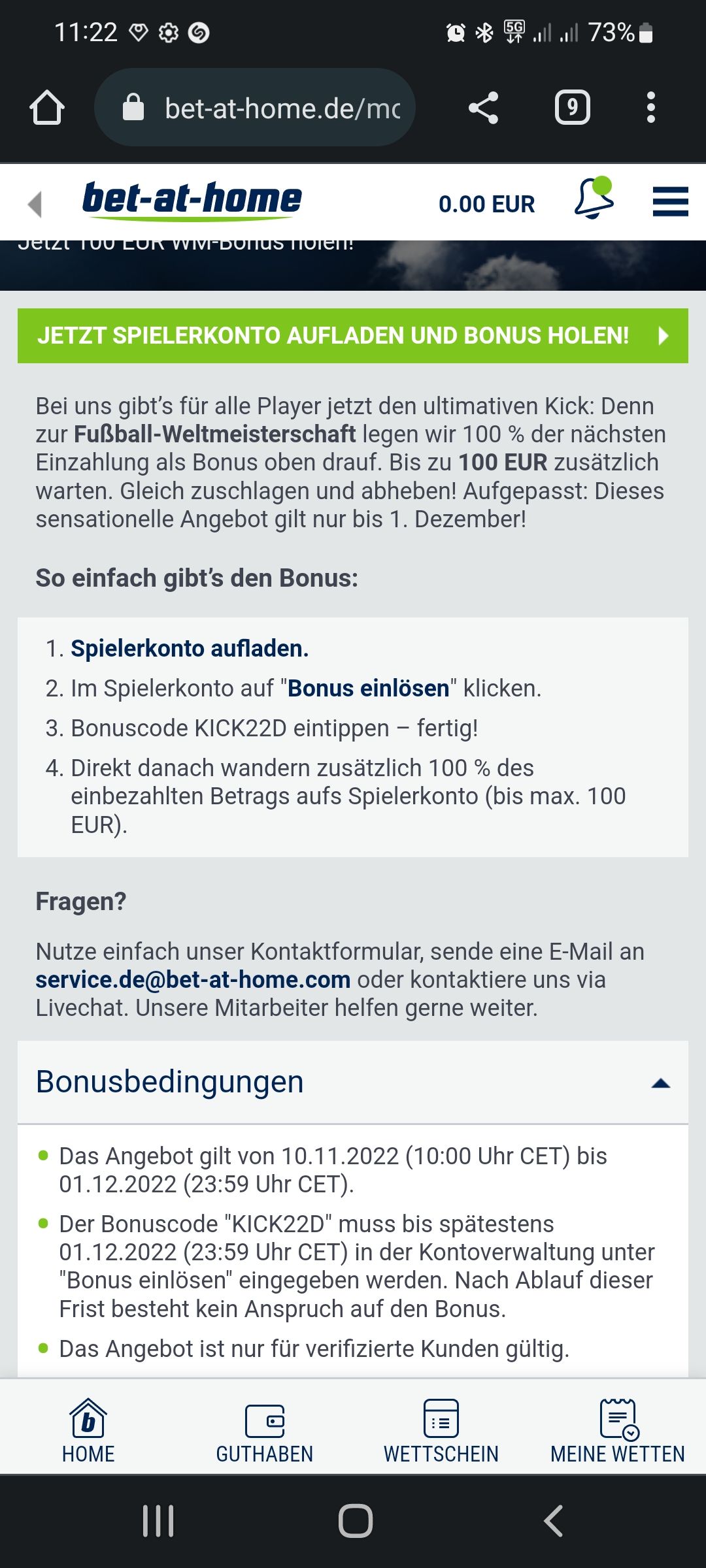Go back using the site's back arrow

pyautogui.click(x=35, y=204)
